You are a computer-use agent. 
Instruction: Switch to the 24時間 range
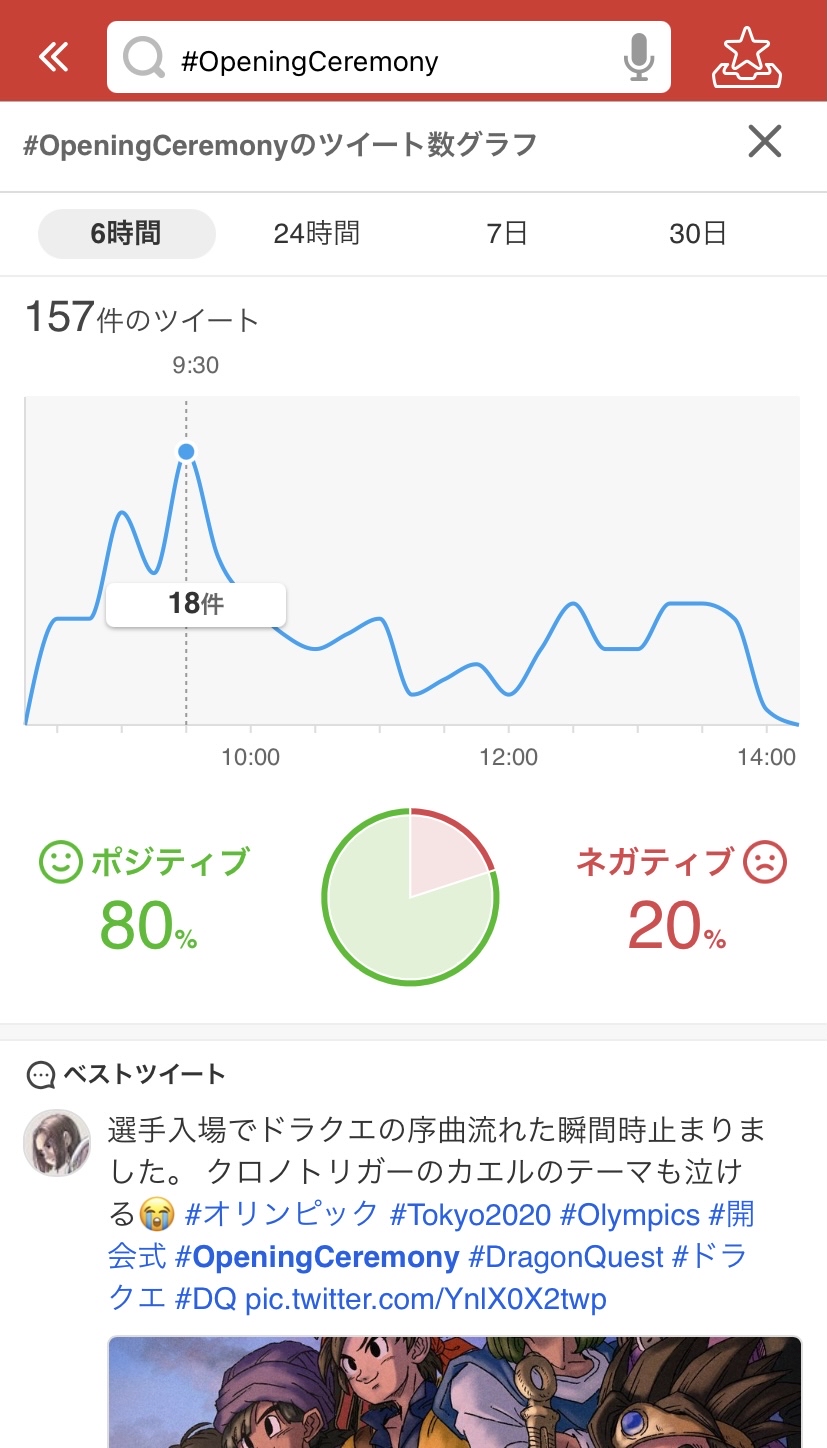click(316, 234)
